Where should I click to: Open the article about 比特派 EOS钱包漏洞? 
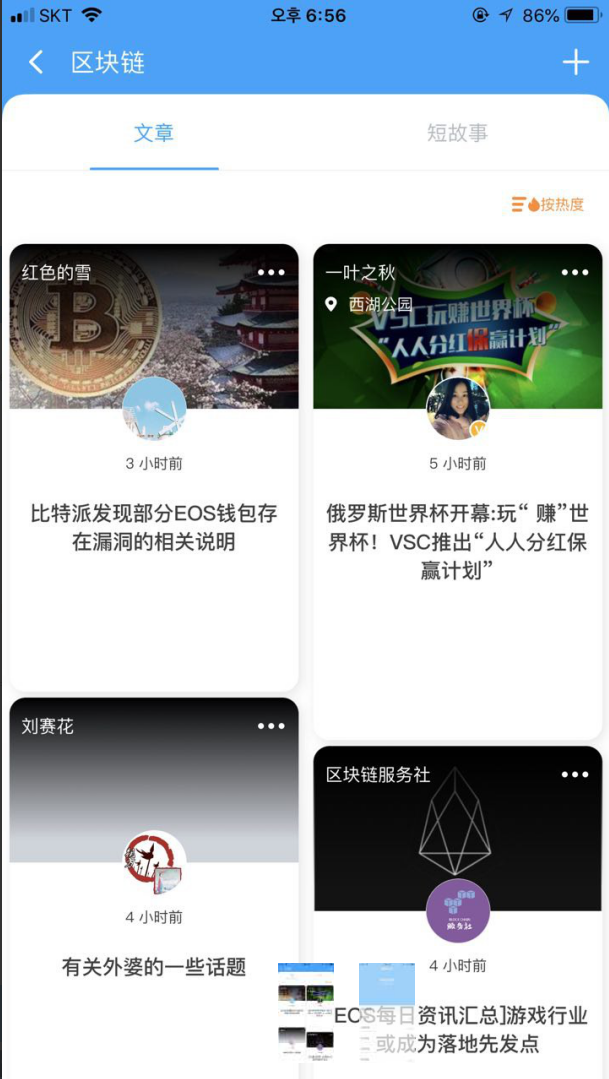(x=154, y=528)
